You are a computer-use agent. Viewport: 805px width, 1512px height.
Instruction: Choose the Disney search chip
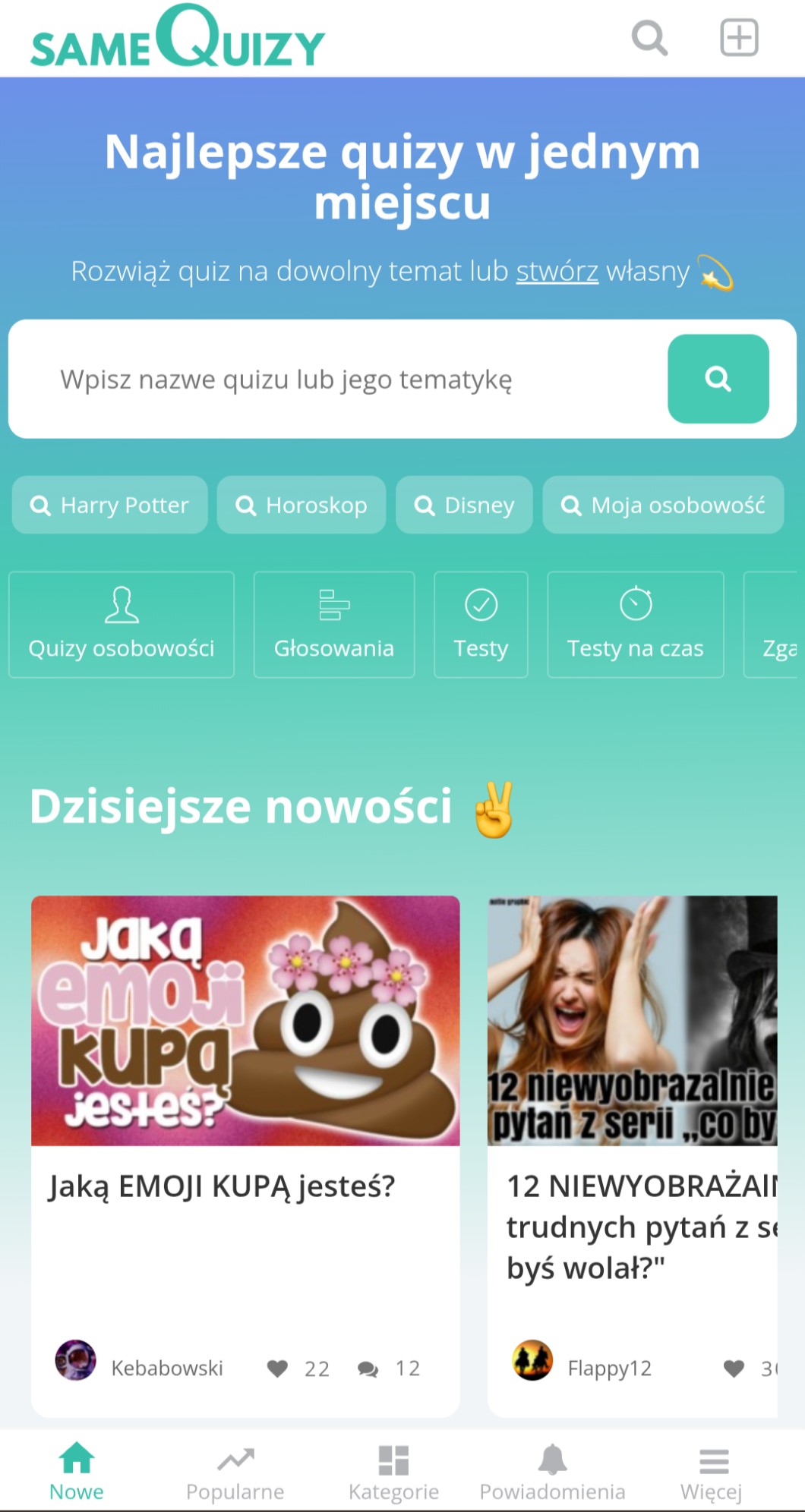pos(464,505)
